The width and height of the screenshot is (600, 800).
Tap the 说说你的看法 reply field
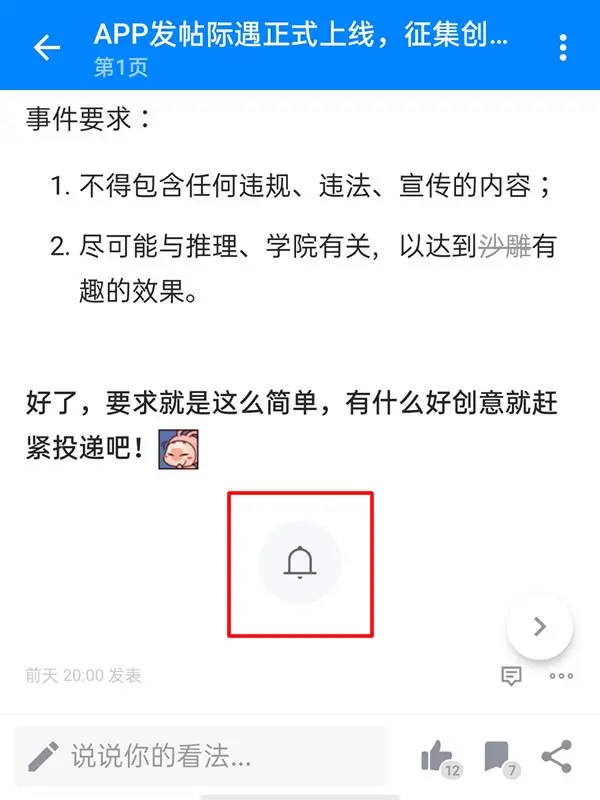pos(200,756)
